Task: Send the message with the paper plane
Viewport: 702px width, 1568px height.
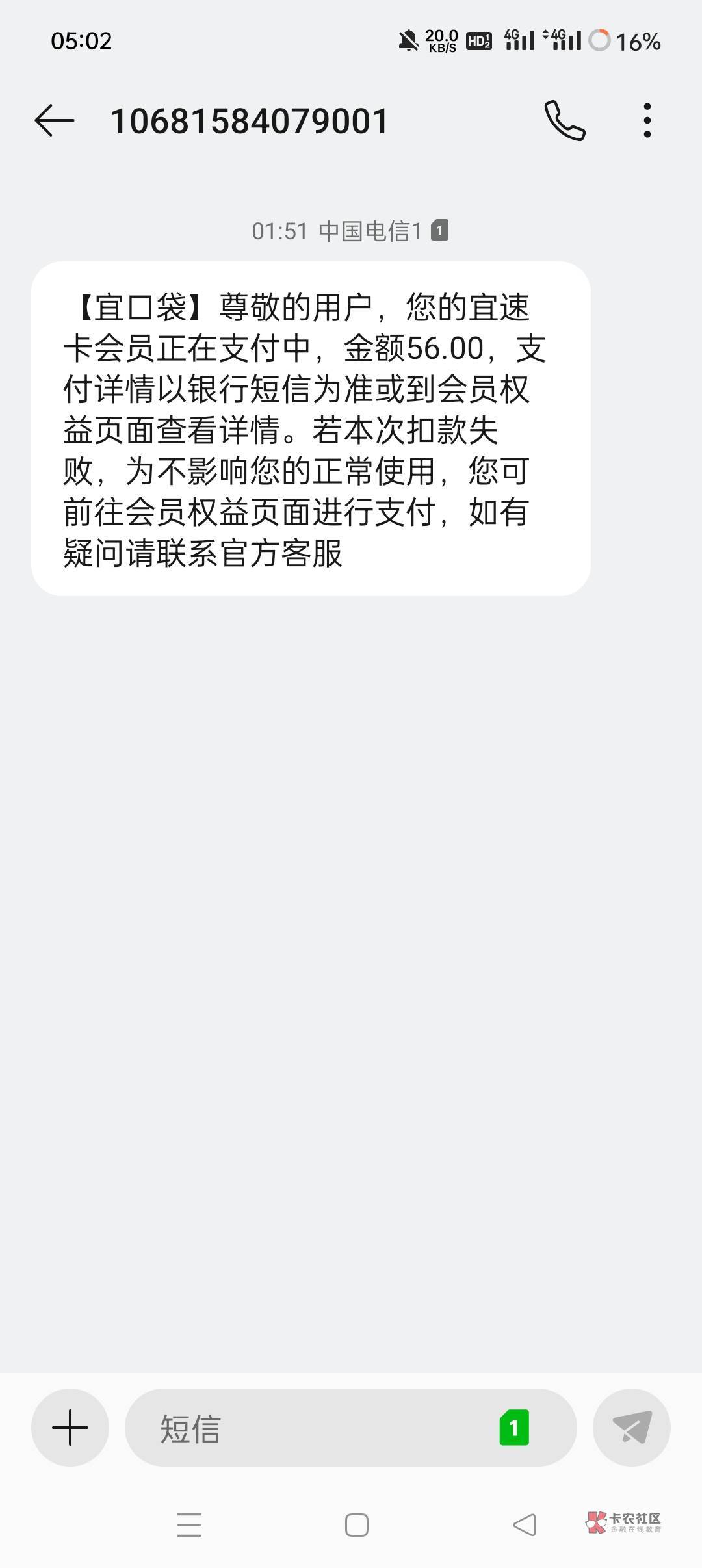Action: (x=631, y=1428)
